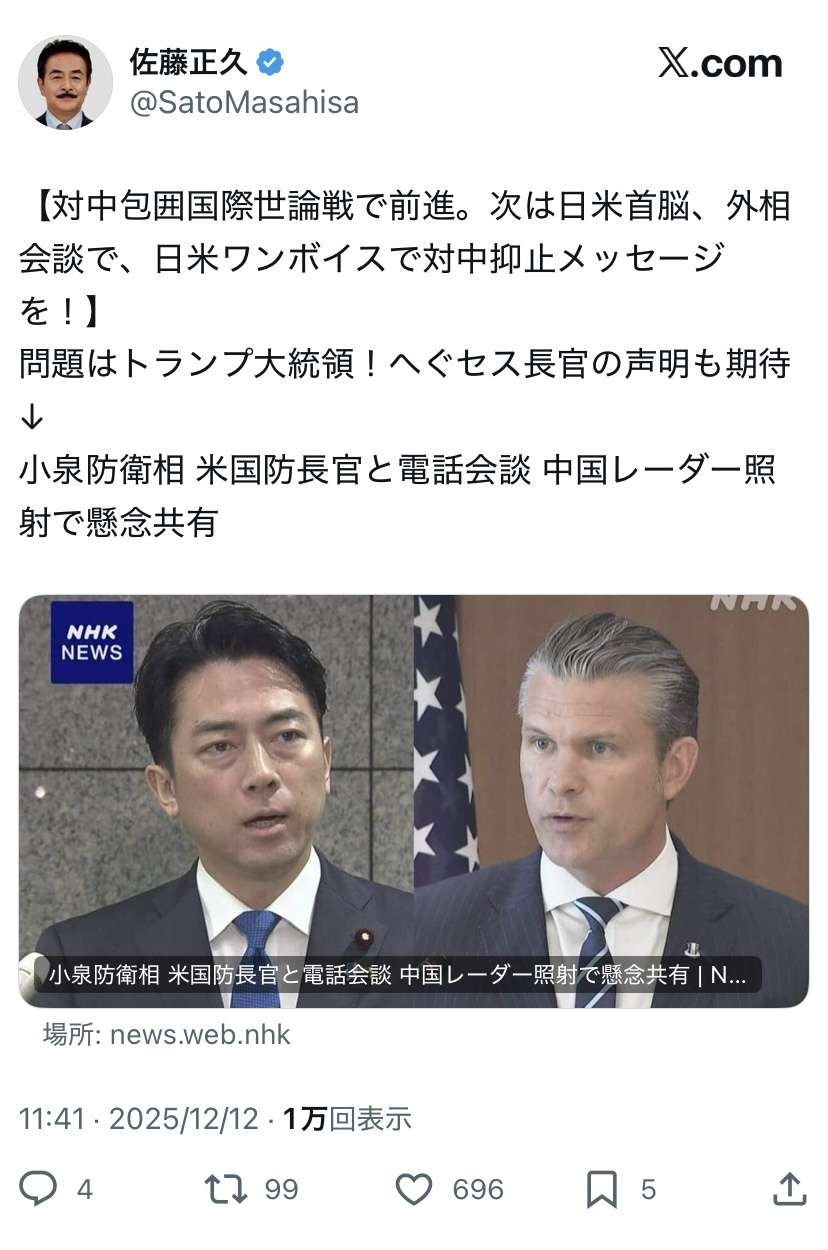The height and width of the screenshot is (1250, 828).
Task: Open the NHK news article card
Action: (413, 800)
